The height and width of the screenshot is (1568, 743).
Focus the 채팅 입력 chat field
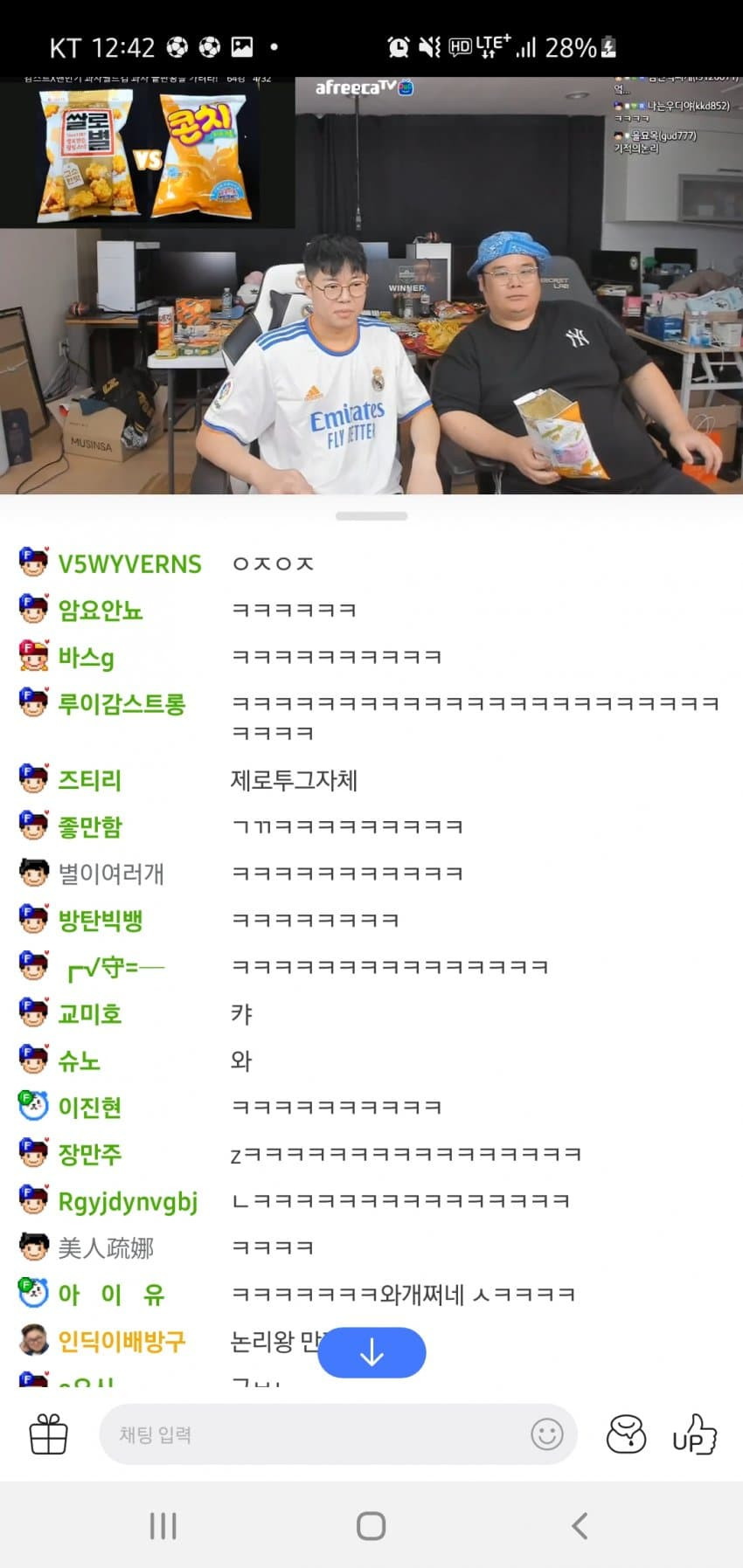pyautogui.click(x=315, y=1434)
